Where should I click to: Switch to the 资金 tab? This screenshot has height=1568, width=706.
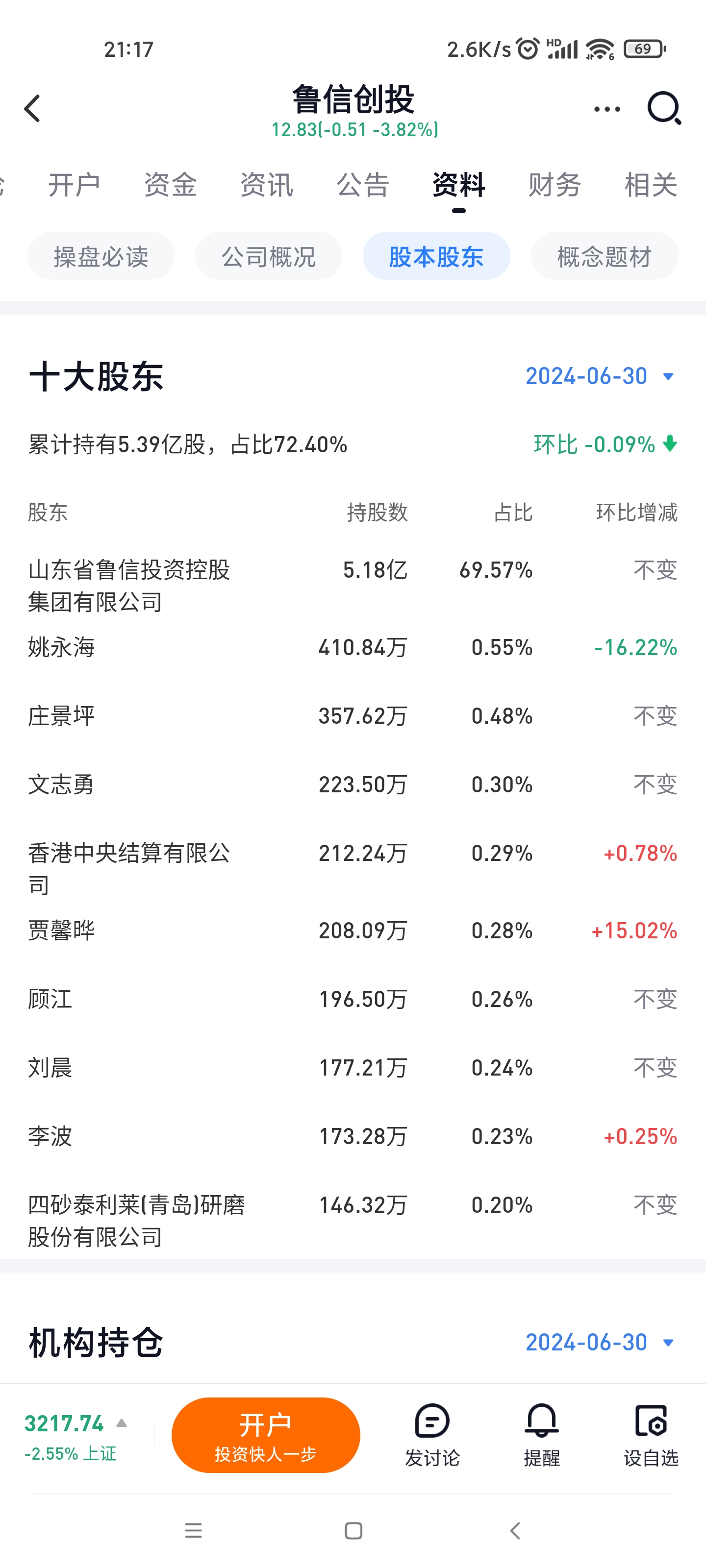(x=170, y=184)
